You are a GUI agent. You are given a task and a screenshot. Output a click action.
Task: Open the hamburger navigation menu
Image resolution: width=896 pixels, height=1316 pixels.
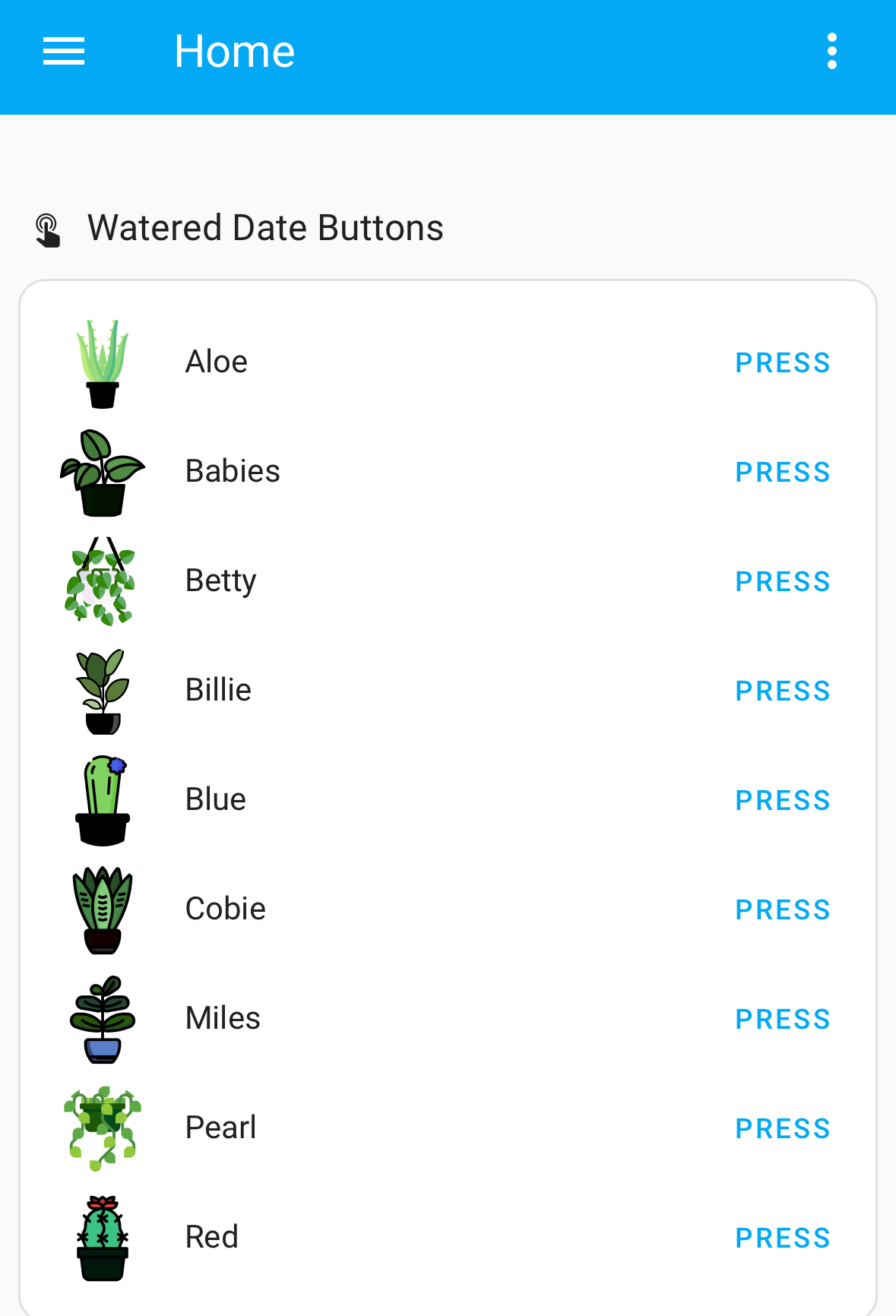coord(64,52)
